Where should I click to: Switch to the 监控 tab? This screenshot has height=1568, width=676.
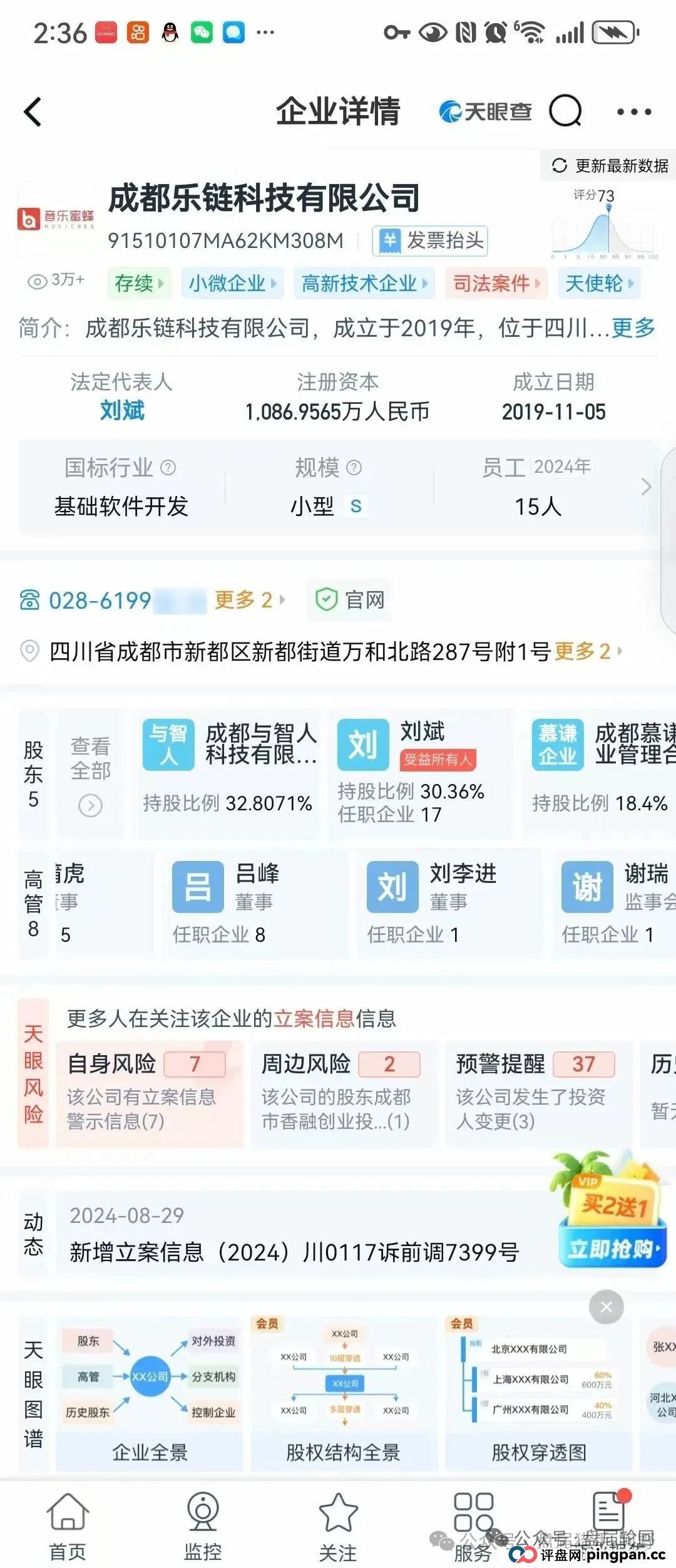click(x=203, y=1525)
